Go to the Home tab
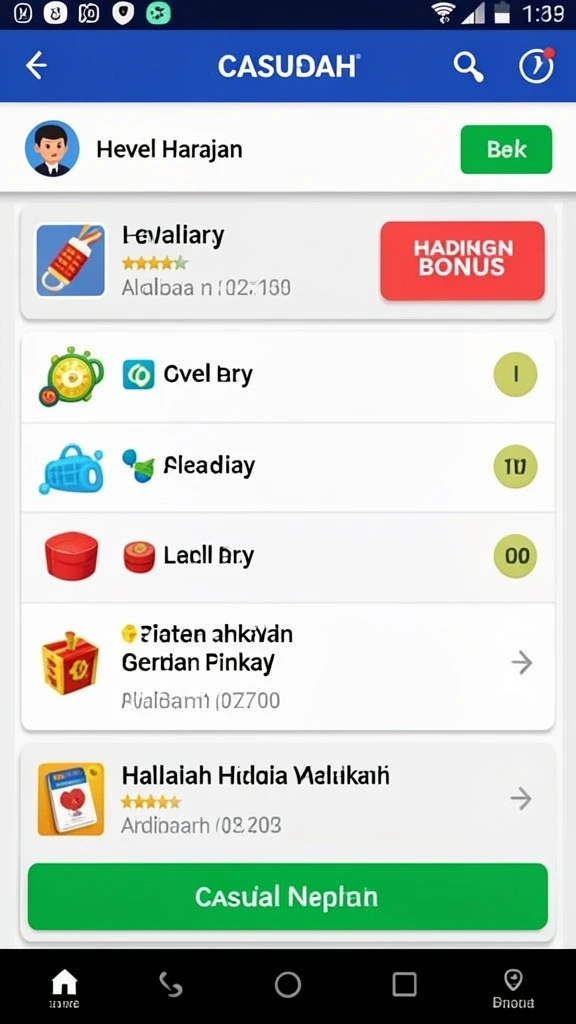The height and width of the screenshot is (1024, 576). tap(64, 989)
